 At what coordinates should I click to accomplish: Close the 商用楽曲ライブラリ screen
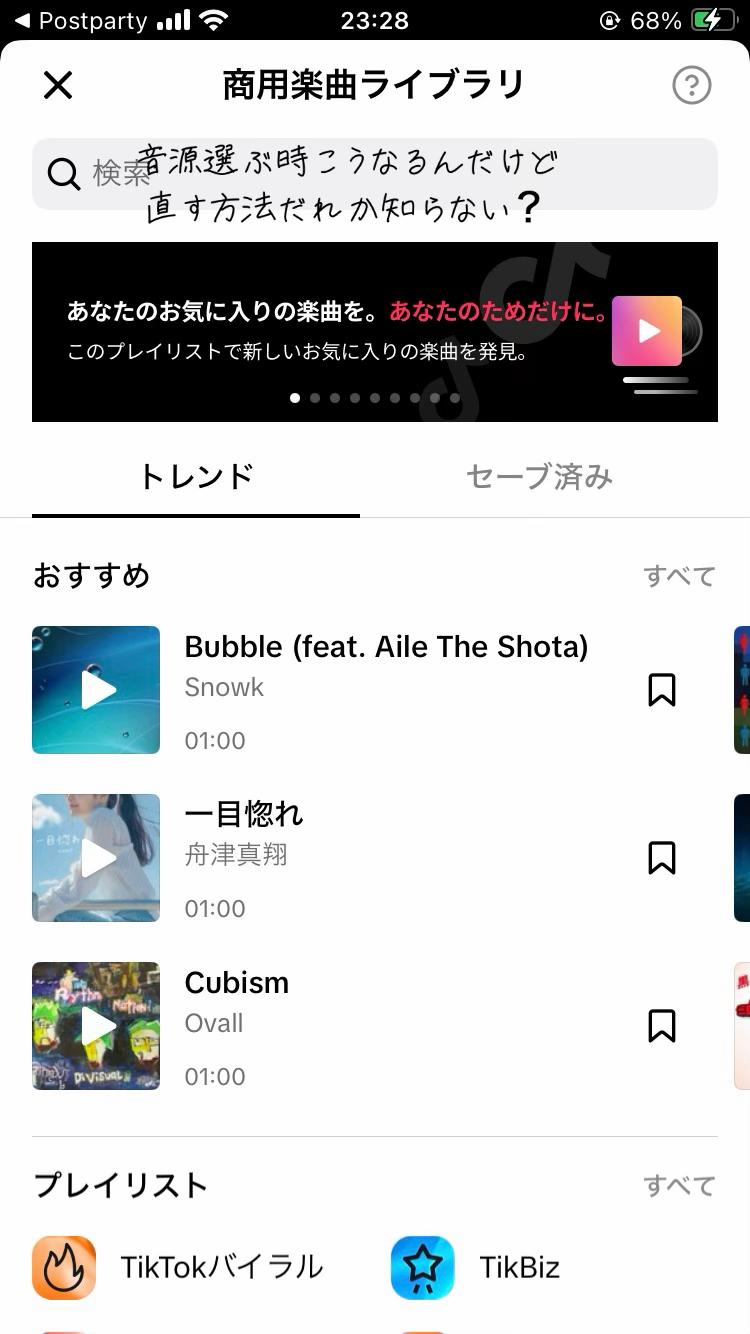pyautogui.click(x=58, y=86)
